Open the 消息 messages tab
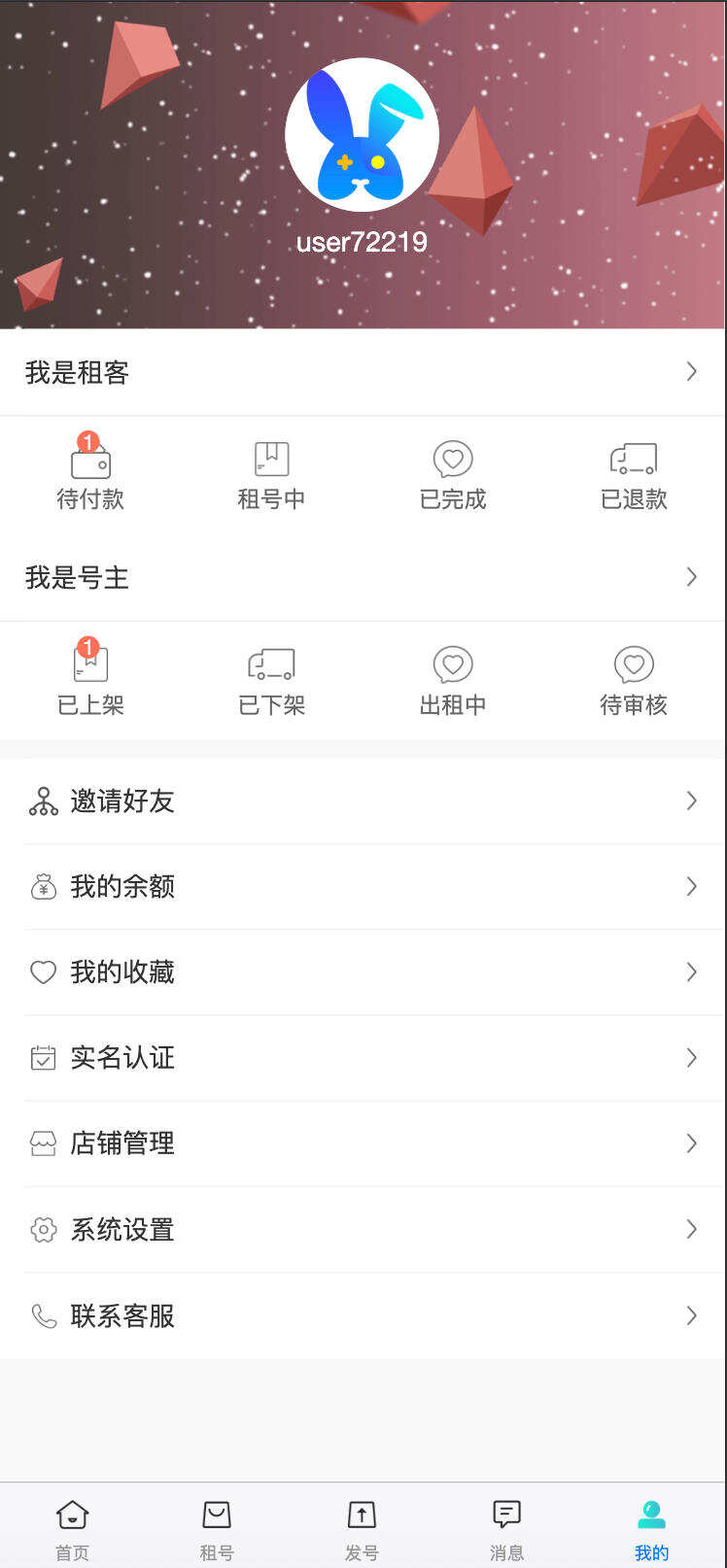This screenshot has height=1568, width=727. [x=505, y=1525]
